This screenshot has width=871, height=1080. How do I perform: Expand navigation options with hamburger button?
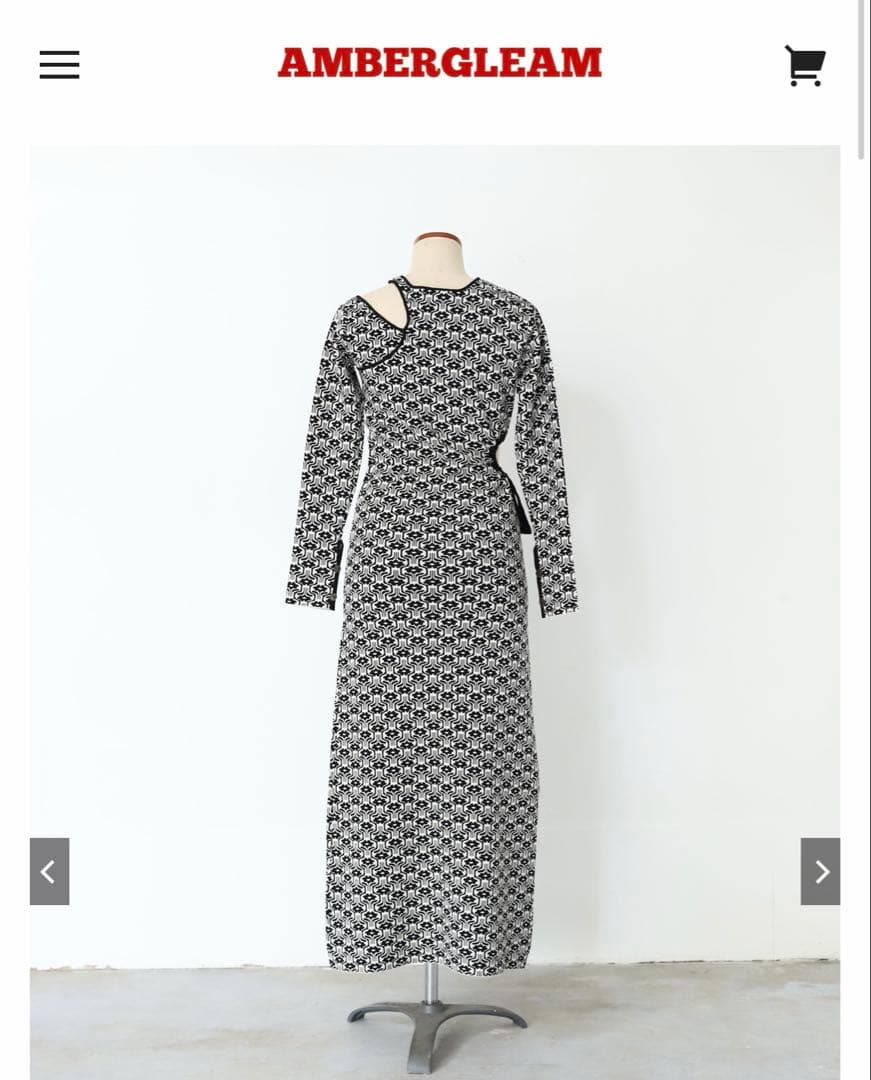59,65
